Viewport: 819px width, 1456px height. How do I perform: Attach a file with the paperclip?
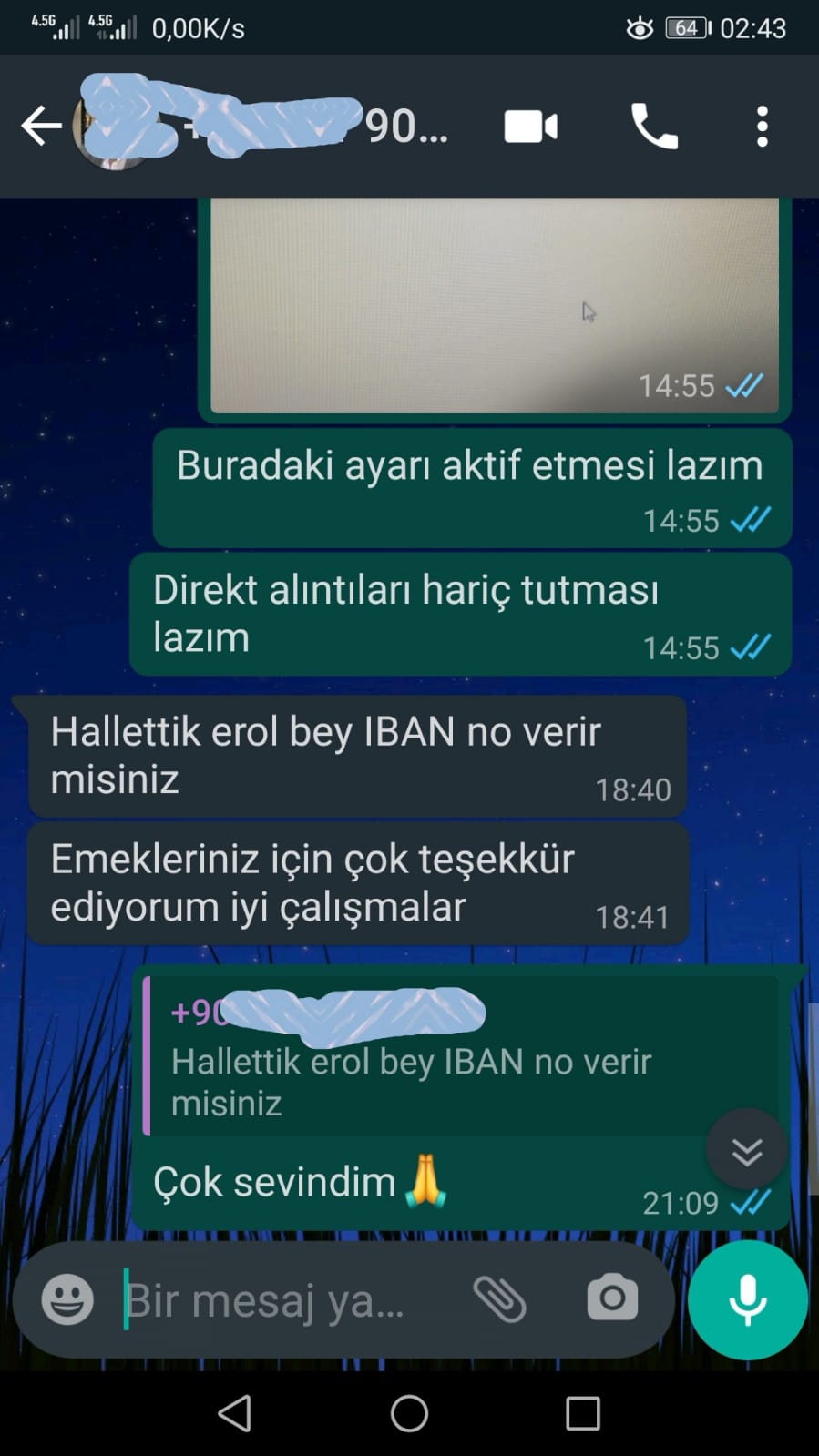tap(499, 1298)
